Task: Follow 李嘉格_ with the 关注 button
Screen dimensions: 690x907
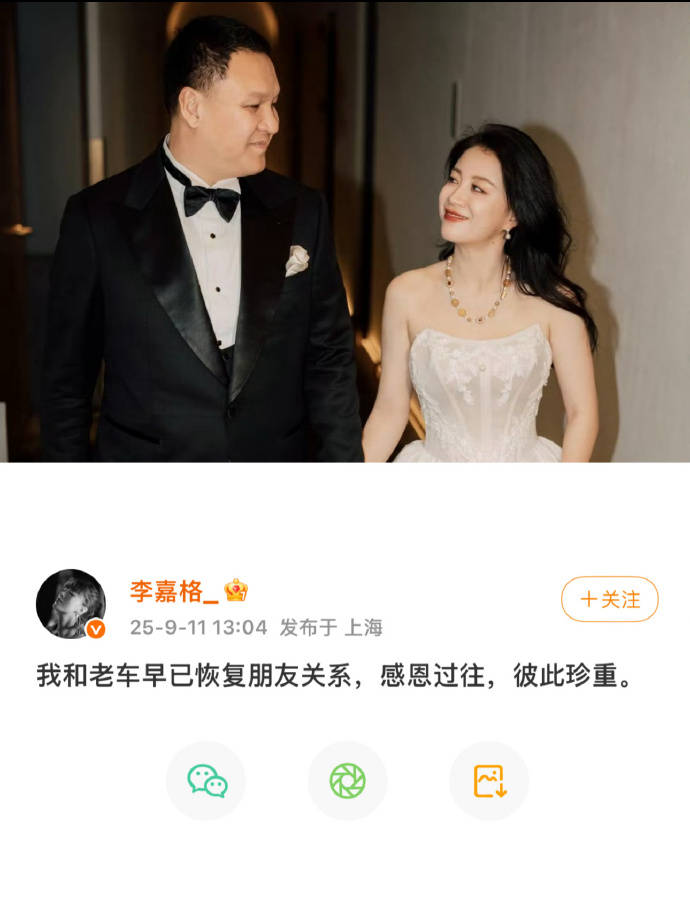Action: click(x=609, y=599)
